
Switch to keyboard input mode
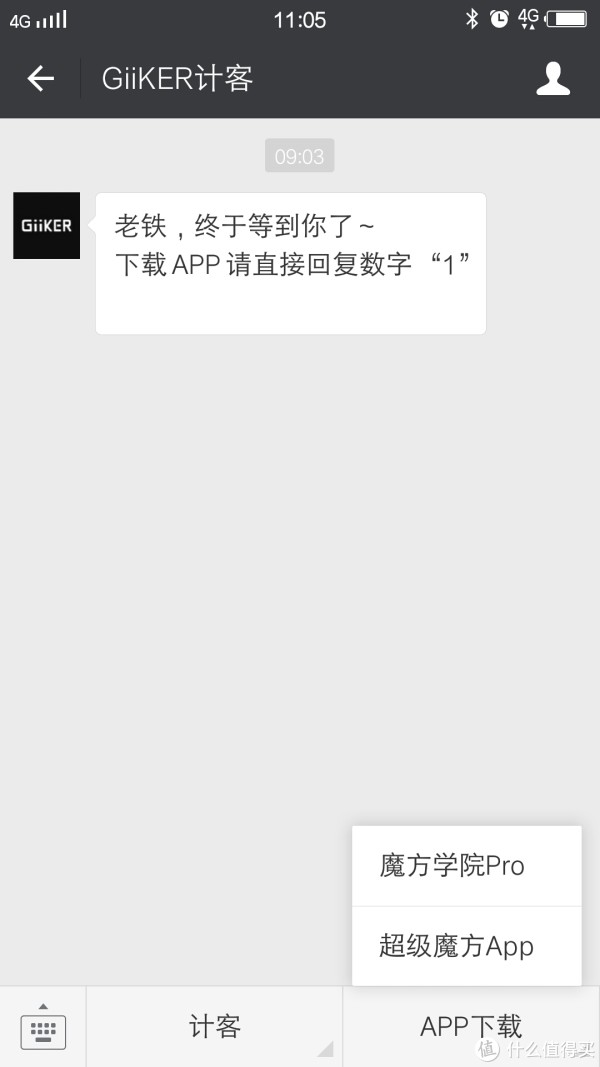click(43, 1027)
